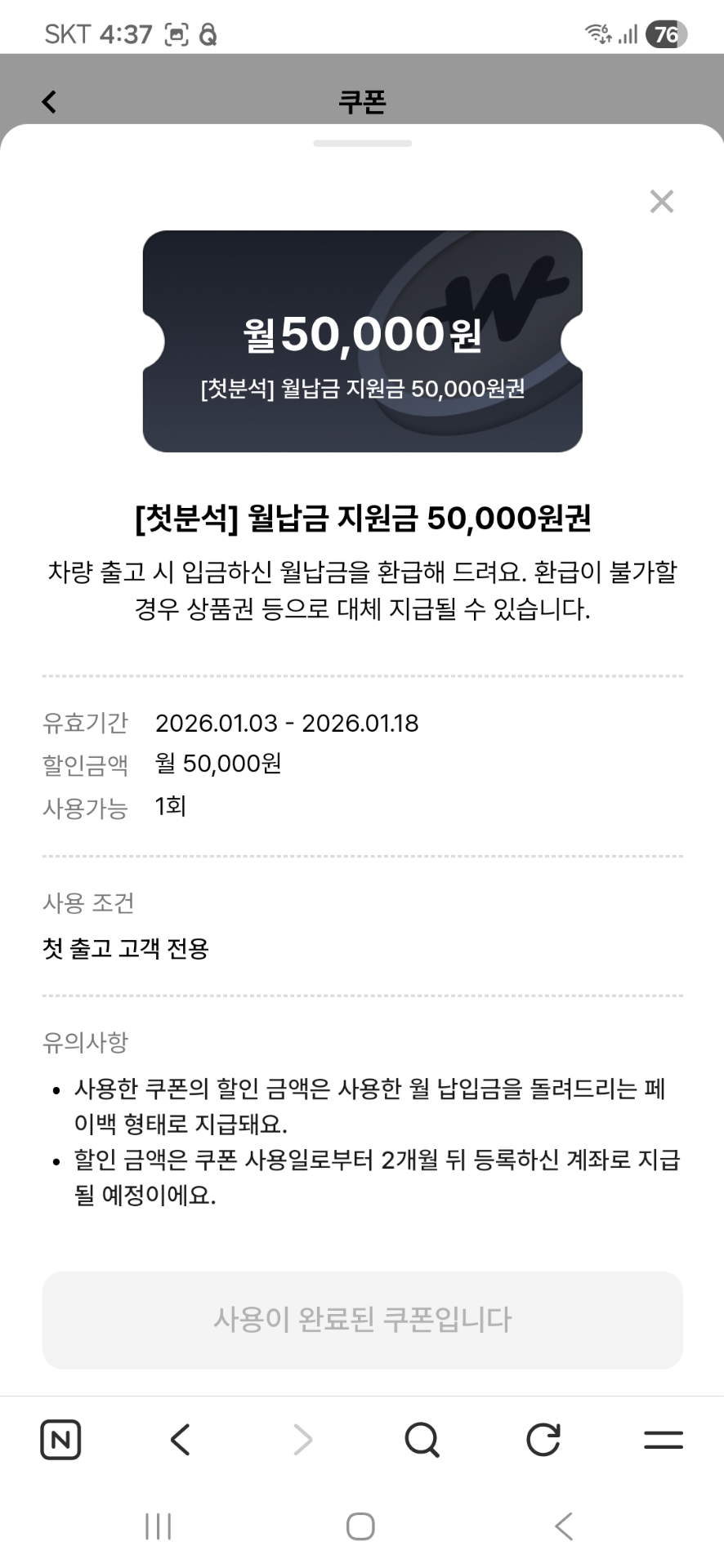Tap the Wi-Fi status icon

599,34
